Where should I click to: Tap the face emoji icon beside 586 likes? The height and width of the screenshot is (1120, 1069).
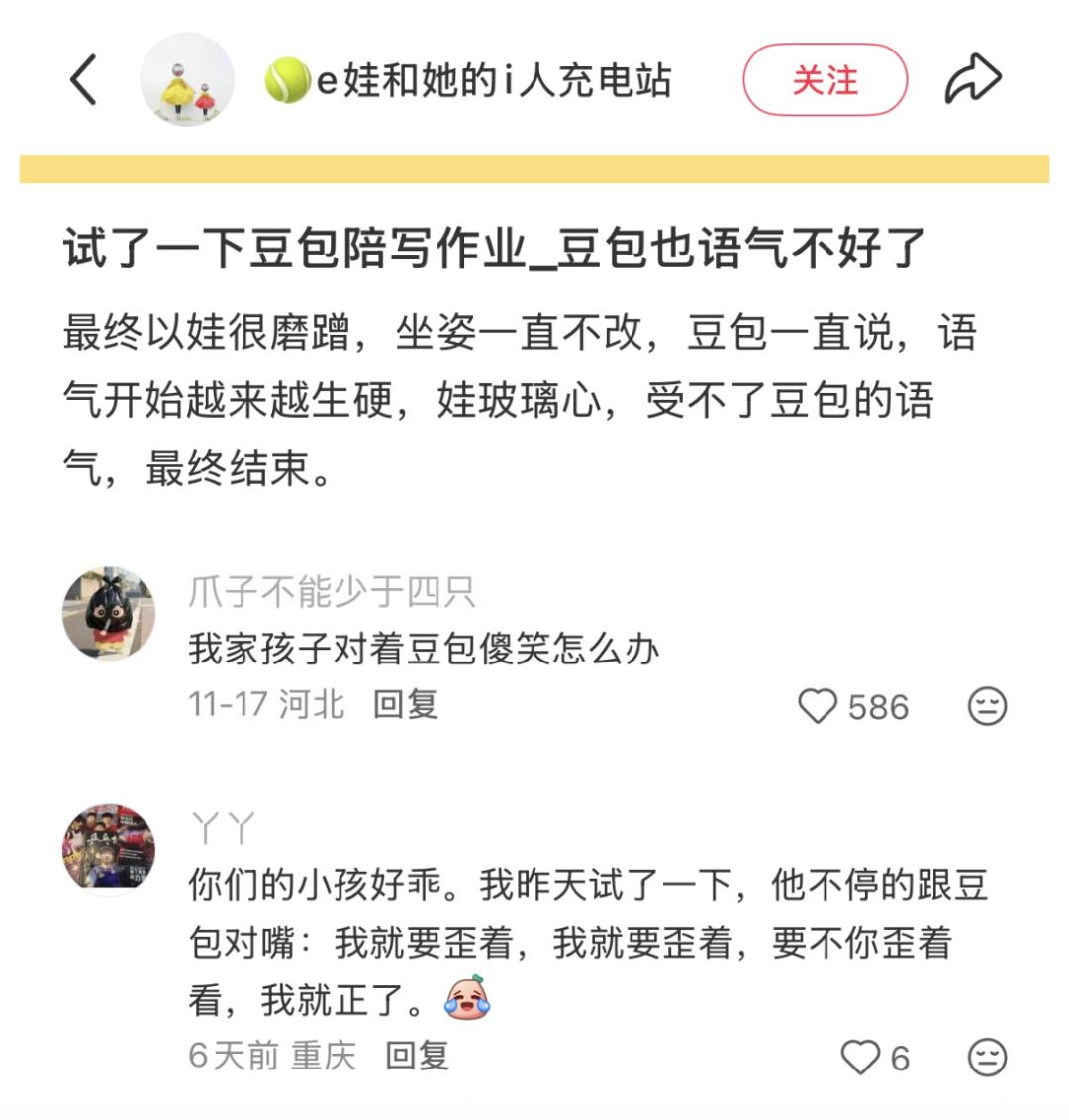click(986, 707)
